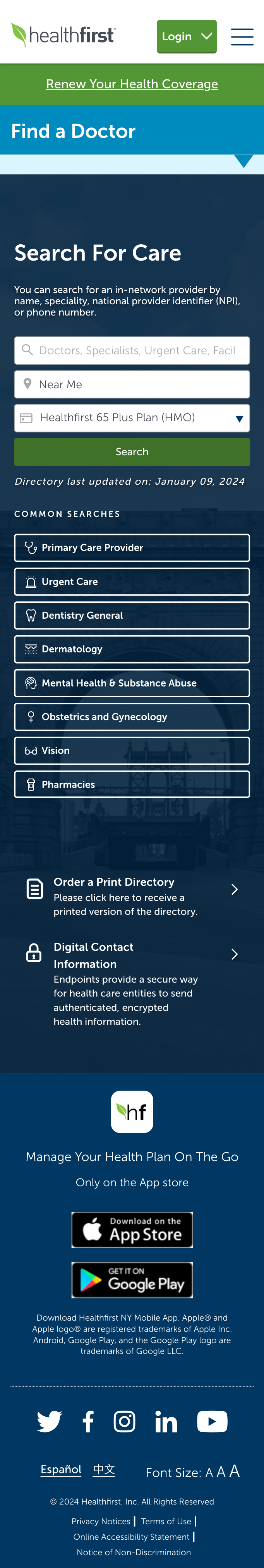
Task: Get the app on Google Play
Action: (132, 1280)
